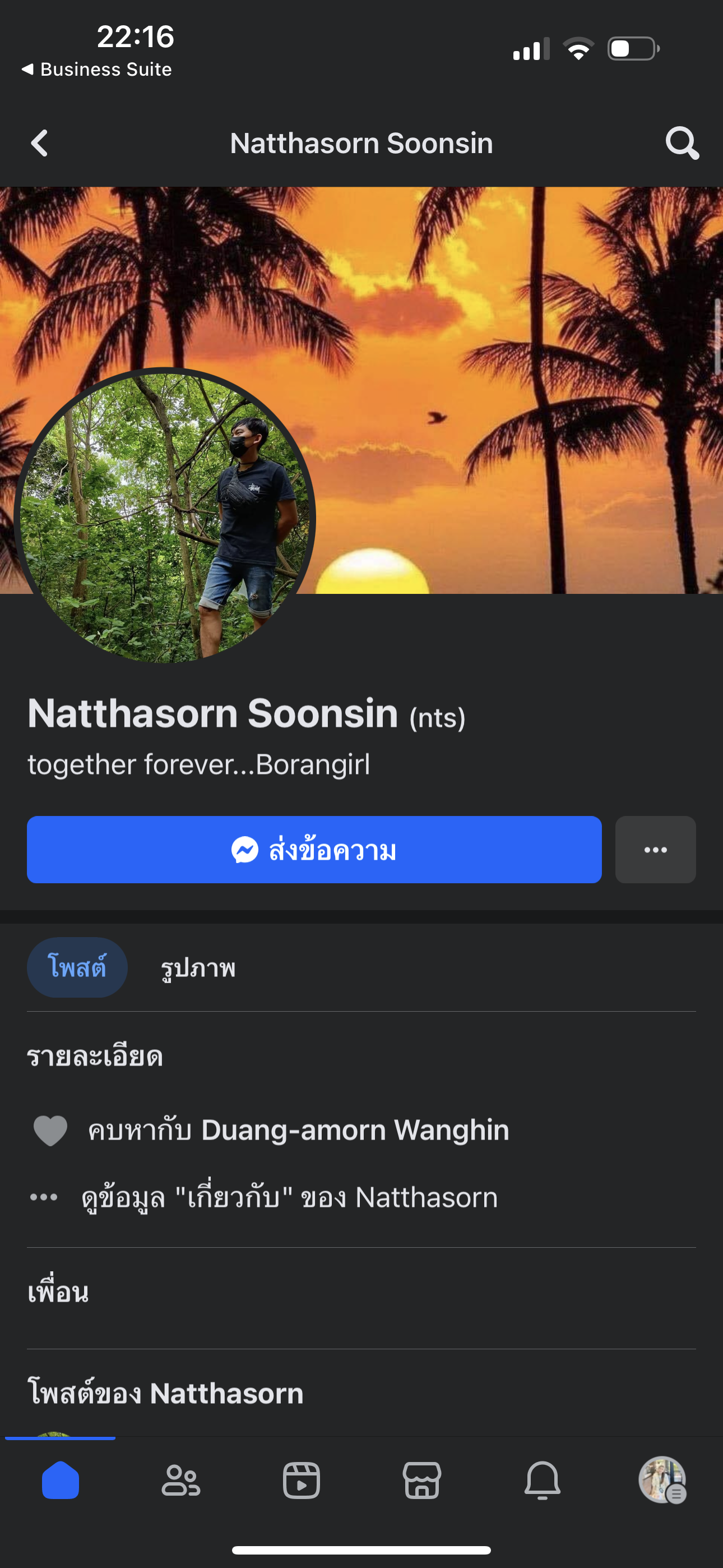723x1568 pixels.
Task: Open Duang-amorn Wanghin's profile link
Action: coord(355,1131)
